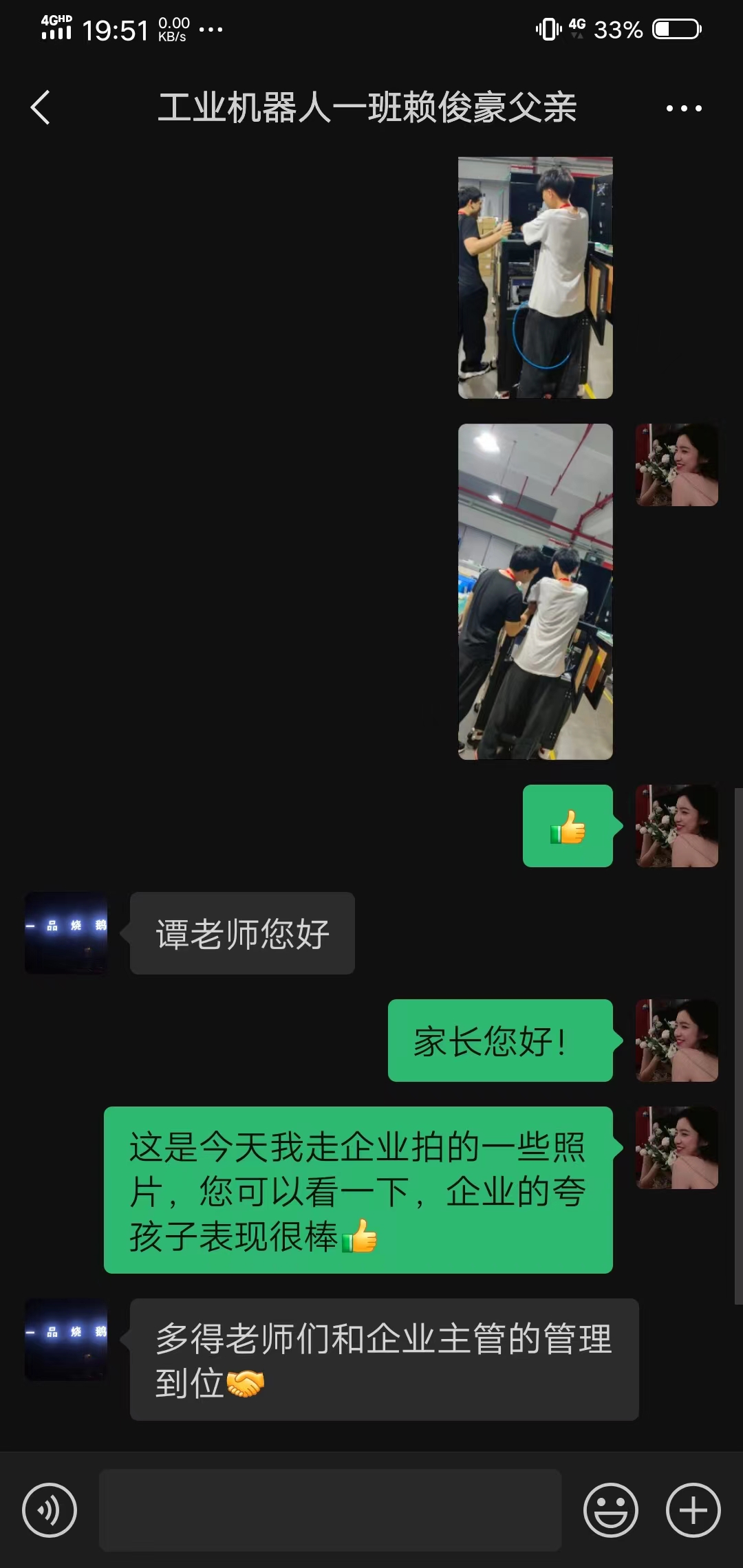Screen dimensions: 743x1568
Task: Open the photo with blue cable hoop
Action: tap(535, 278)
